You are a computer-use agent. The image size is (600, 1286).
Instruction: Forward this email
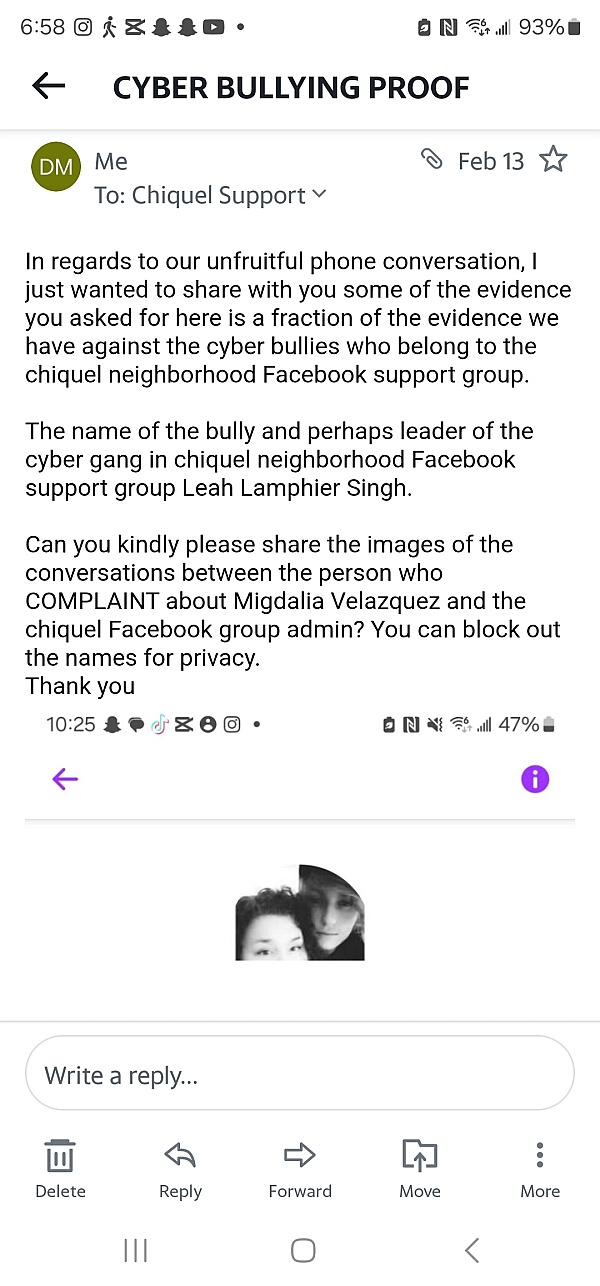(x=300, y=1168)
